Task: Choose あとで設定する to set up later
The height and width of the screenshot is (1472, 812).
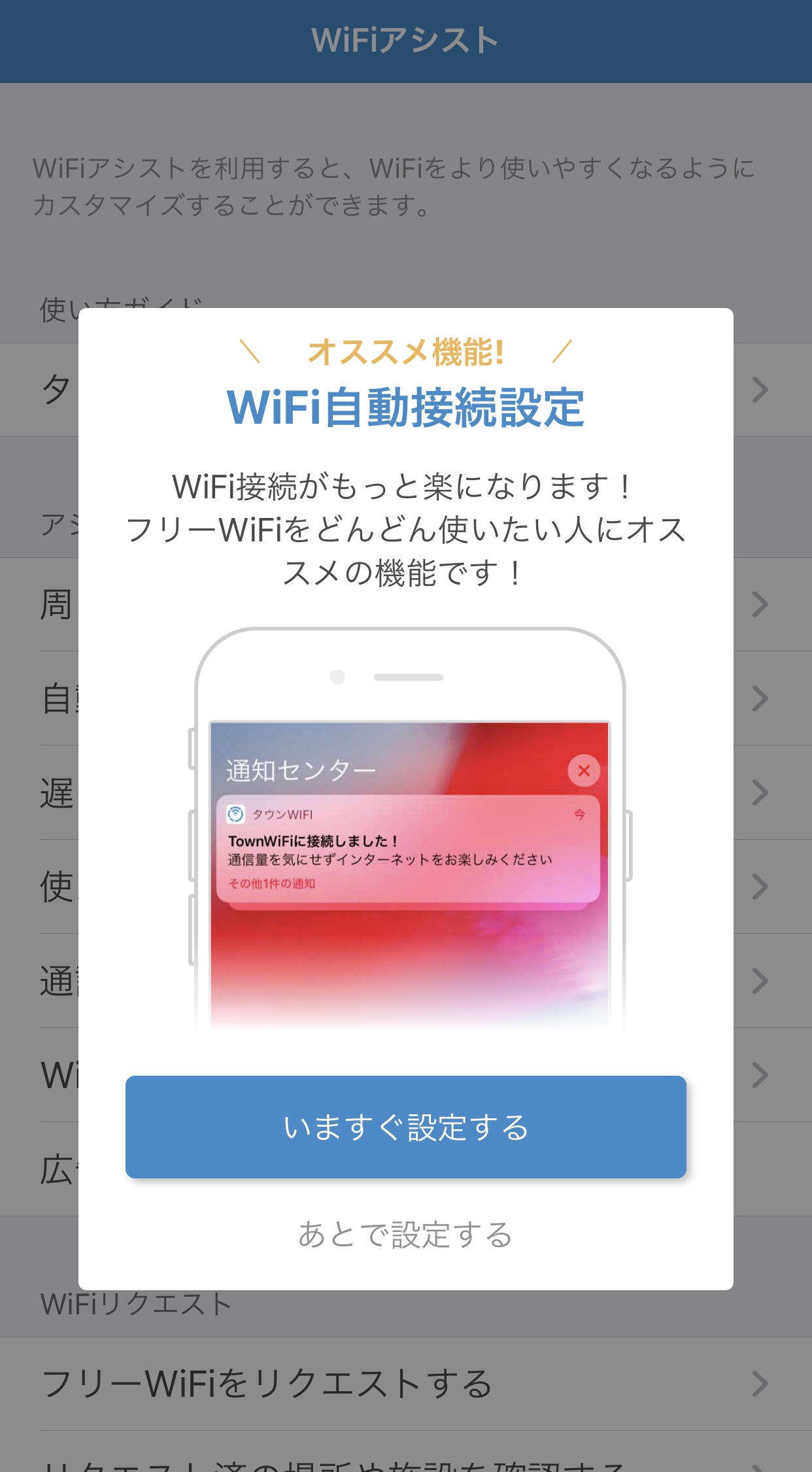Action: [405, 1235]
